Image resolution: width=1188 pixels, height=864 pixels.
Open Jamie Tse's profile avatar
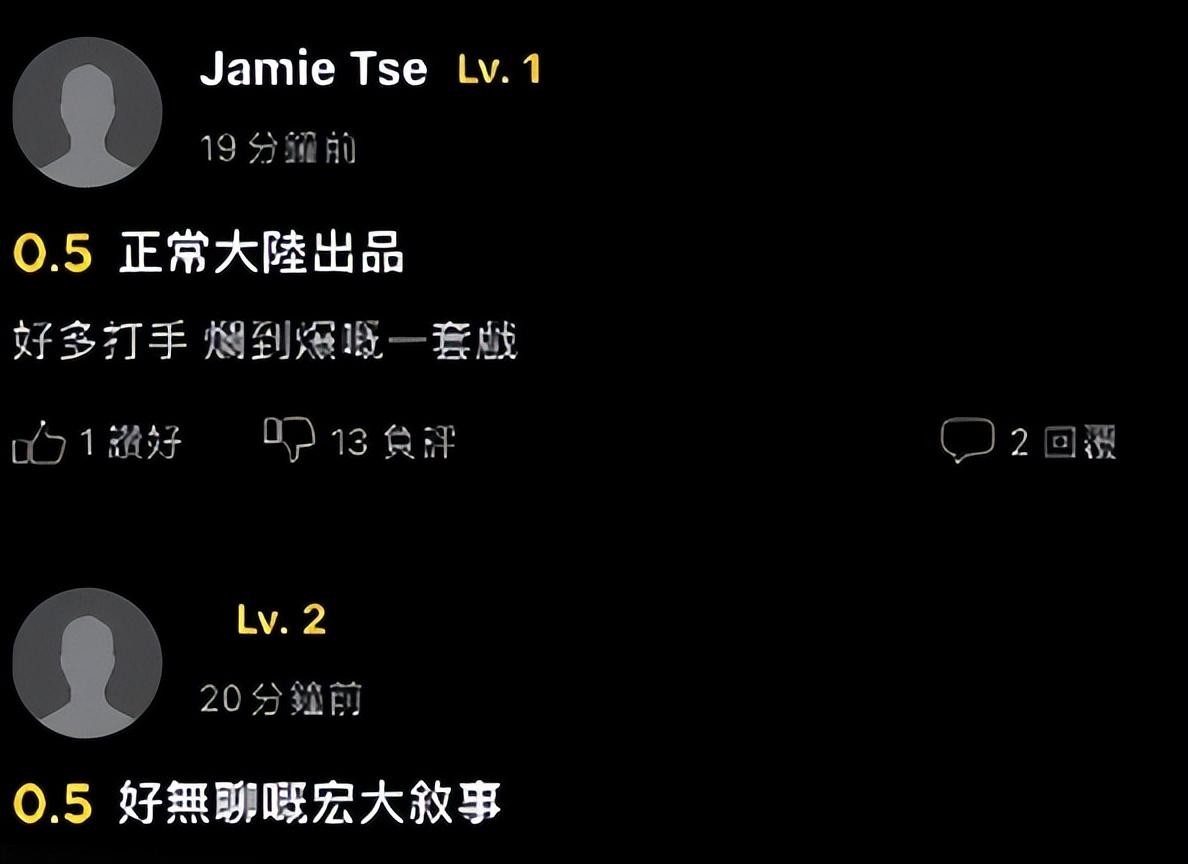pyautogui.click(x=87, y=112)
